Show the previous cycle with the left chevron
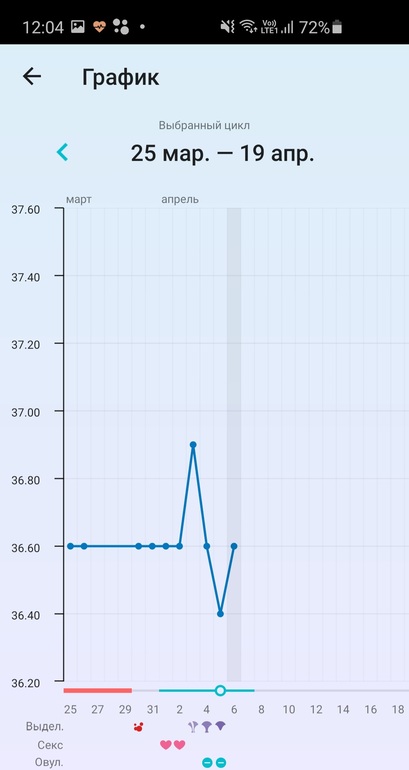The height and width of the screenshot is (770, 409). [62, 153]
